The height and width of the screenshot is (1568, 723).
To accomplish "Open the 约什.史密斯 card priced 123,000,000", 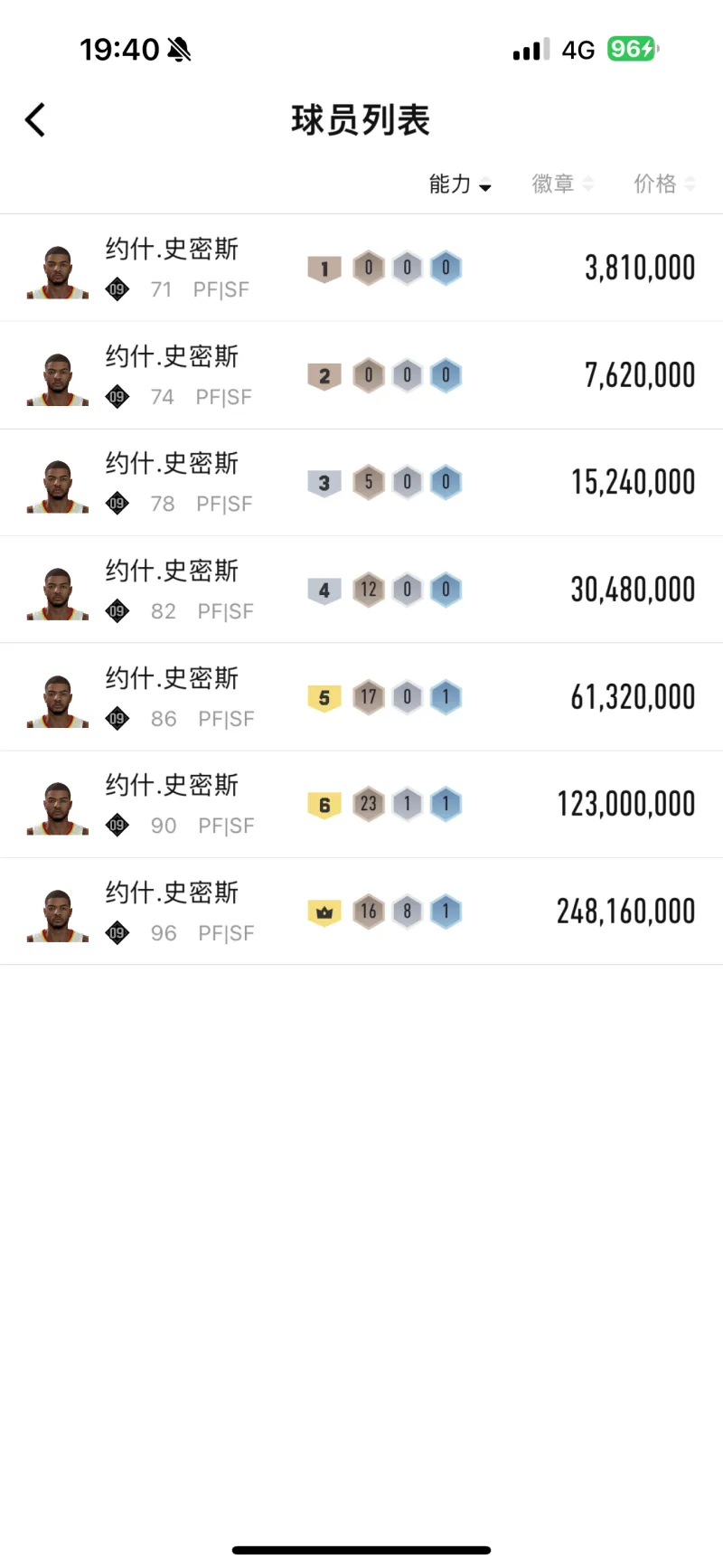I will (x=361, y=804).
